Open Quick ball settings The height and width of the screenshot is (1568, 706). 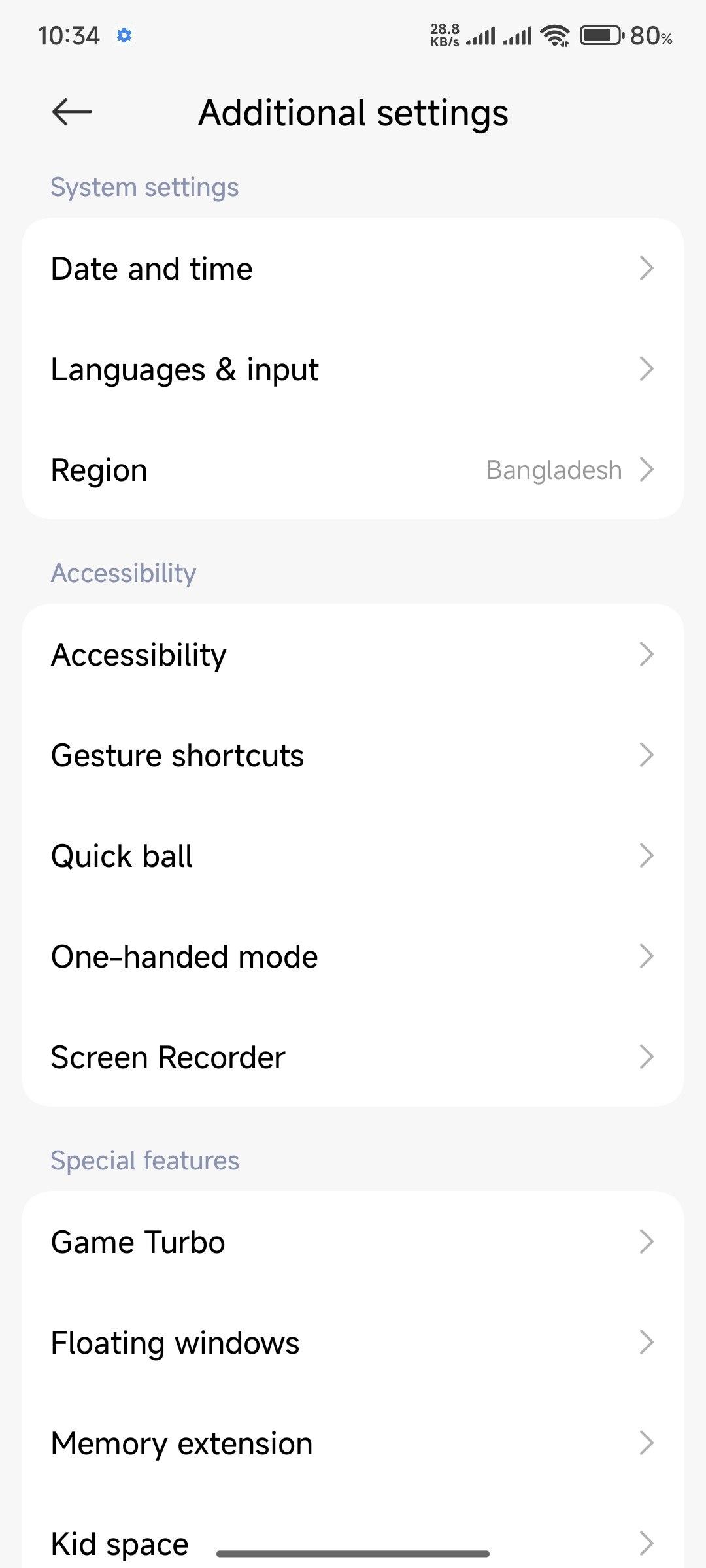(353, 856)
